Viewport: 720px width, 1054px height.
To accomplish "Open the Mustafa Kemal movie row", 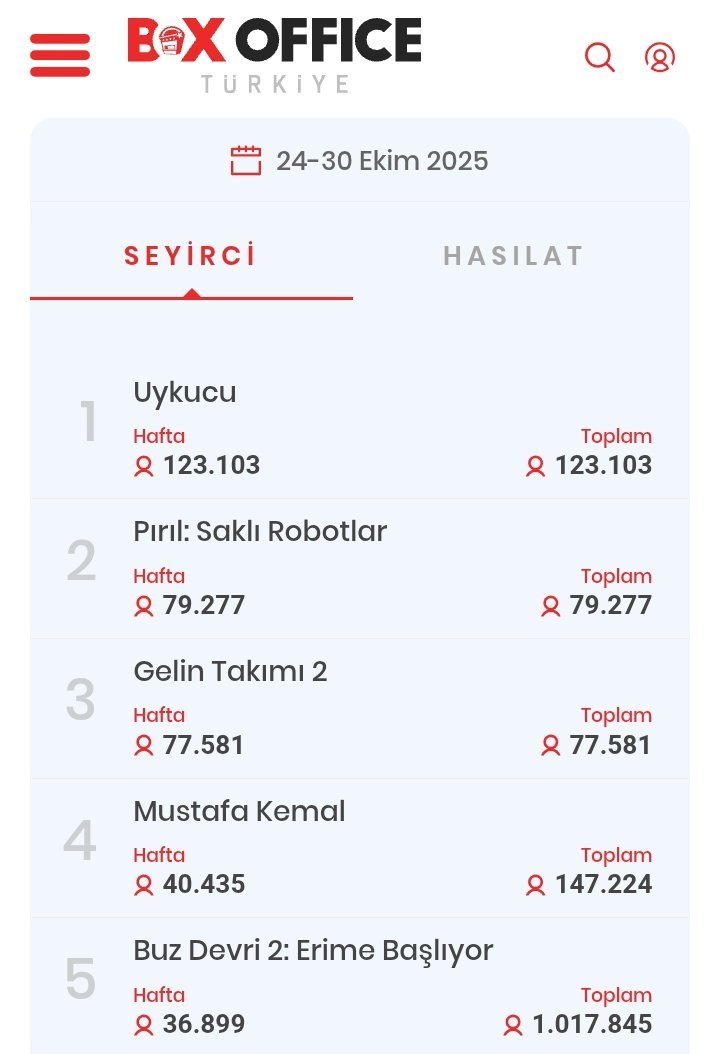I will [x=239, y=812].
